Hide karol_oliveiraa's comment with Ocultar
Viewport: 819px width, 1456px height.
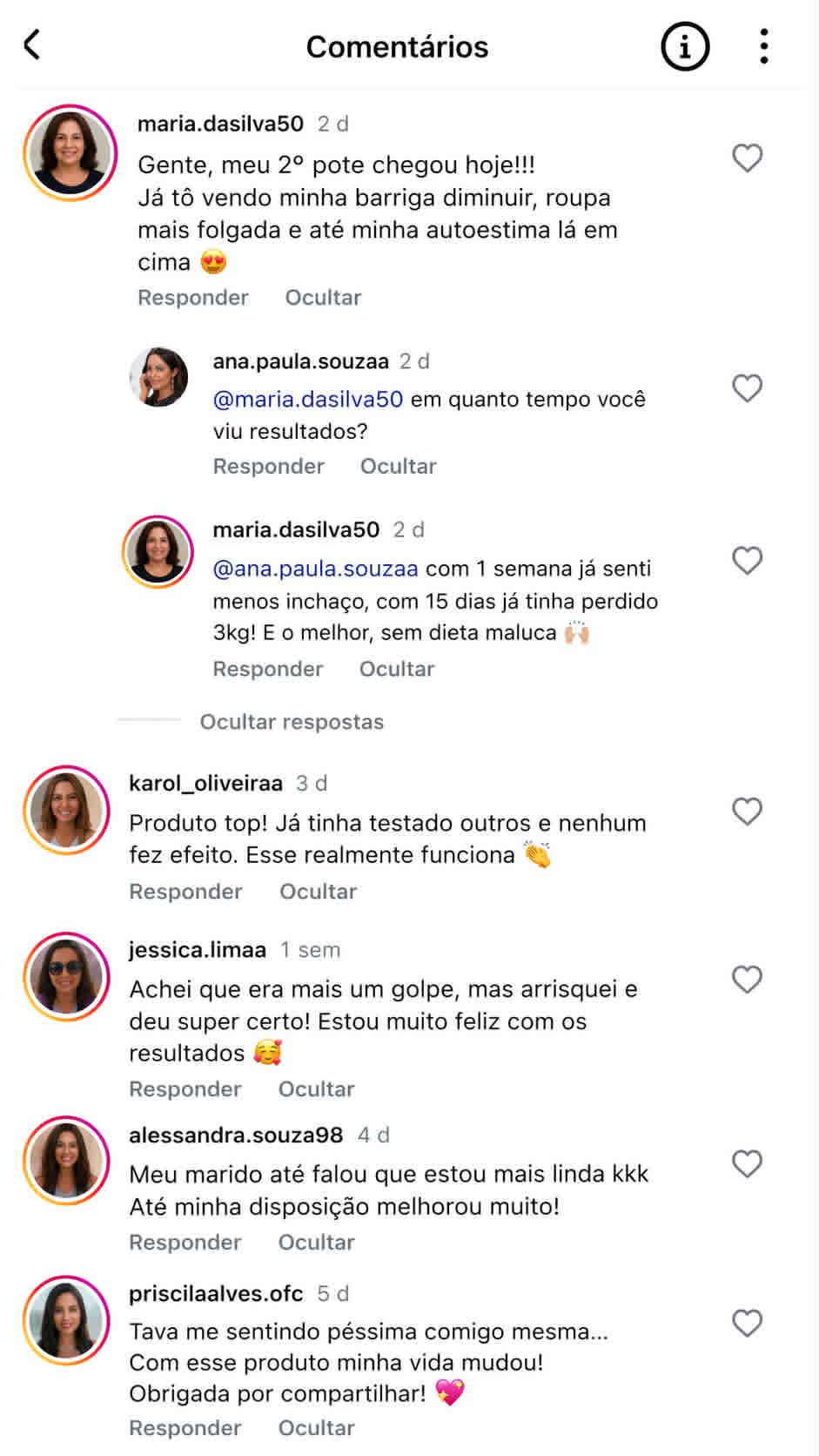pyautogui.click(x=318, y=892)
